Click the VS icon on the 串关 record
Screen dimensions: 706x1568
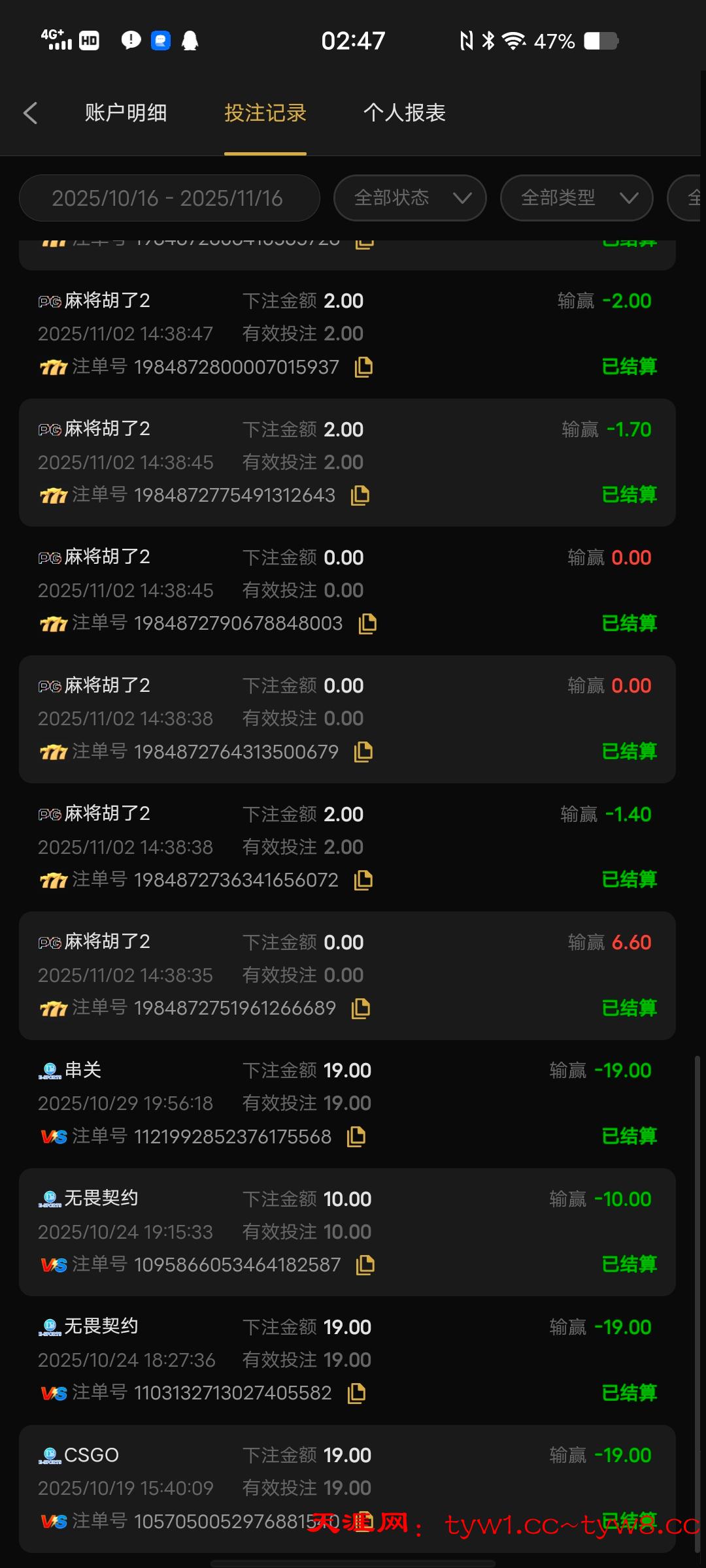coord(52,1136)
